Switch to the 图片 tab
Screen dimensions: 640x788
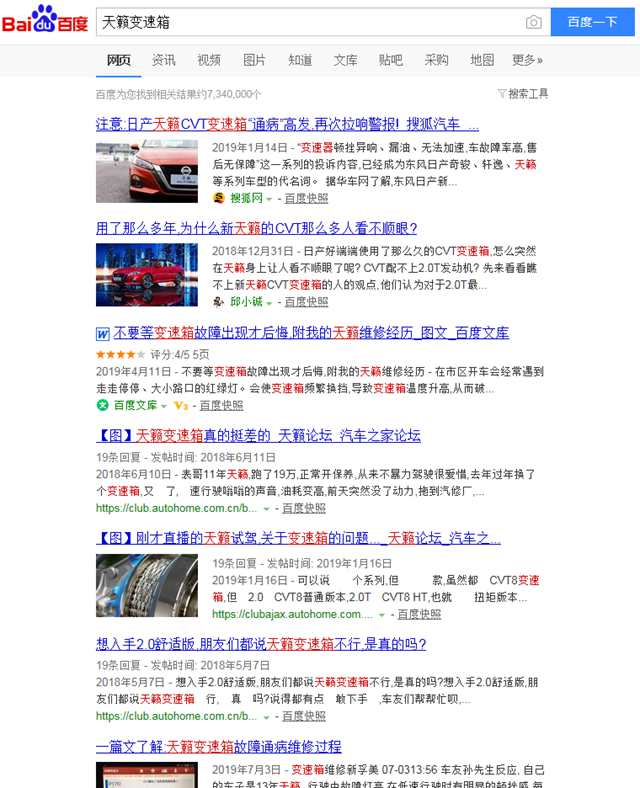click(x=255, y=60)
